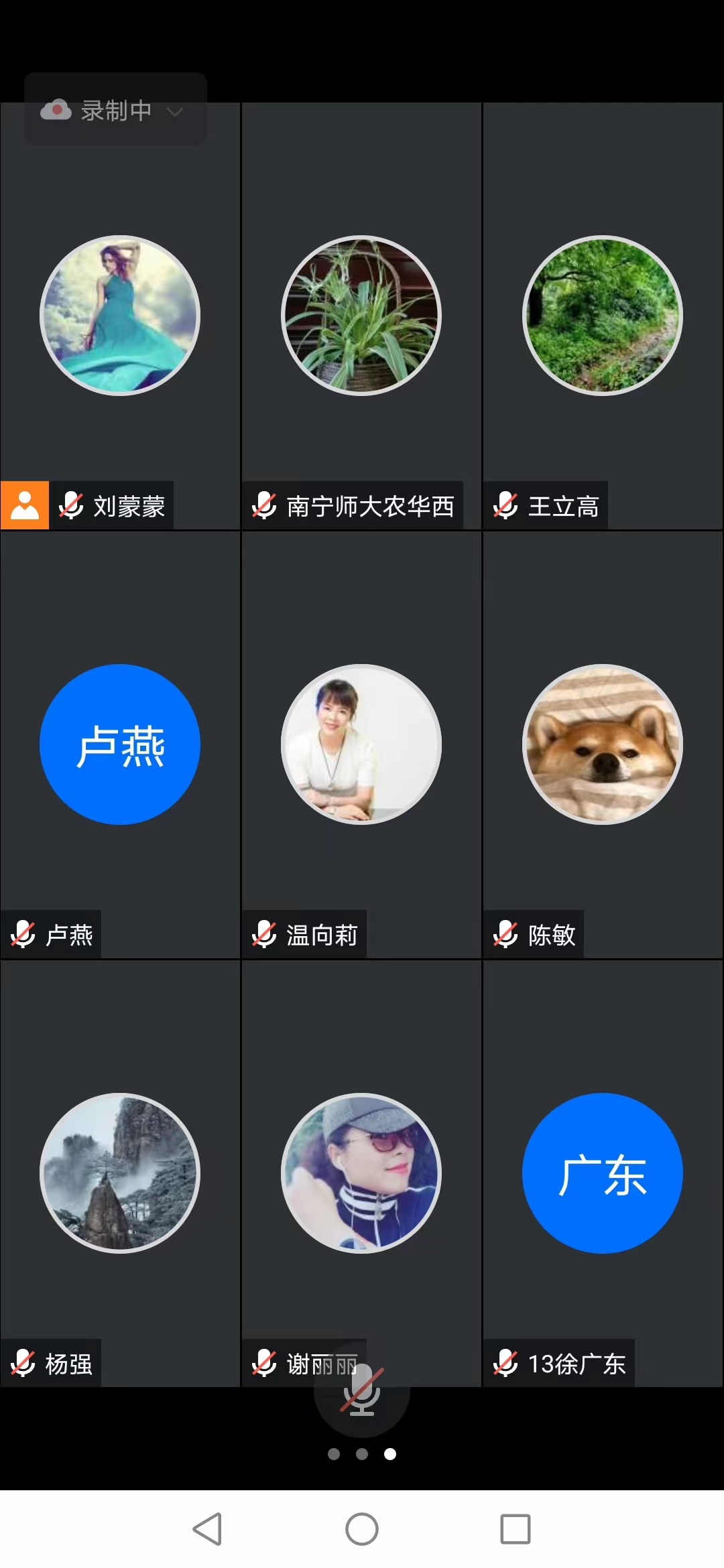Viewport: 724px width, 1568px height.
Task: Open 杨强's participant tile
Action: (x=120, y=1173)
